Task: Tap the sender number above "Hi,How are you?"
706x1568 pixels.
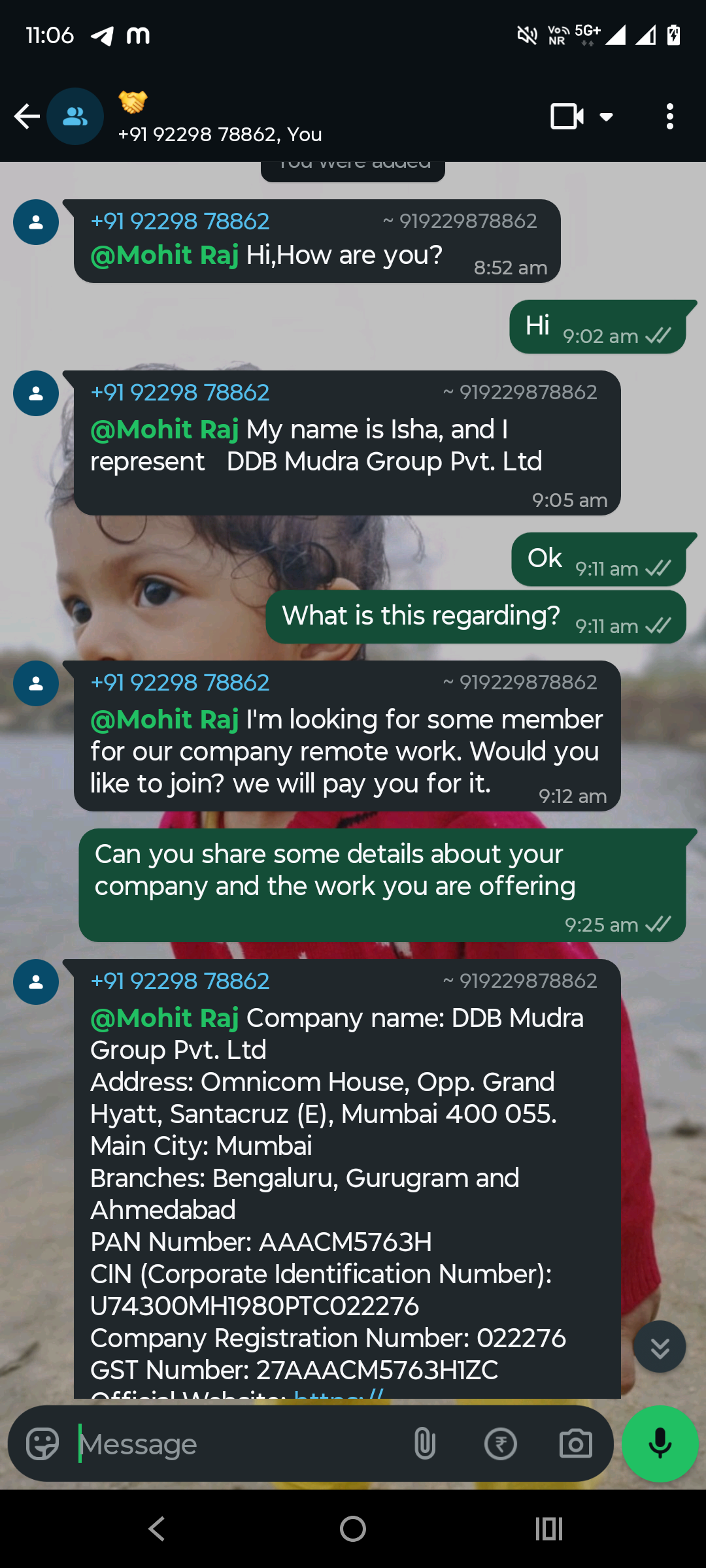Action: click(x=180, y=221)
